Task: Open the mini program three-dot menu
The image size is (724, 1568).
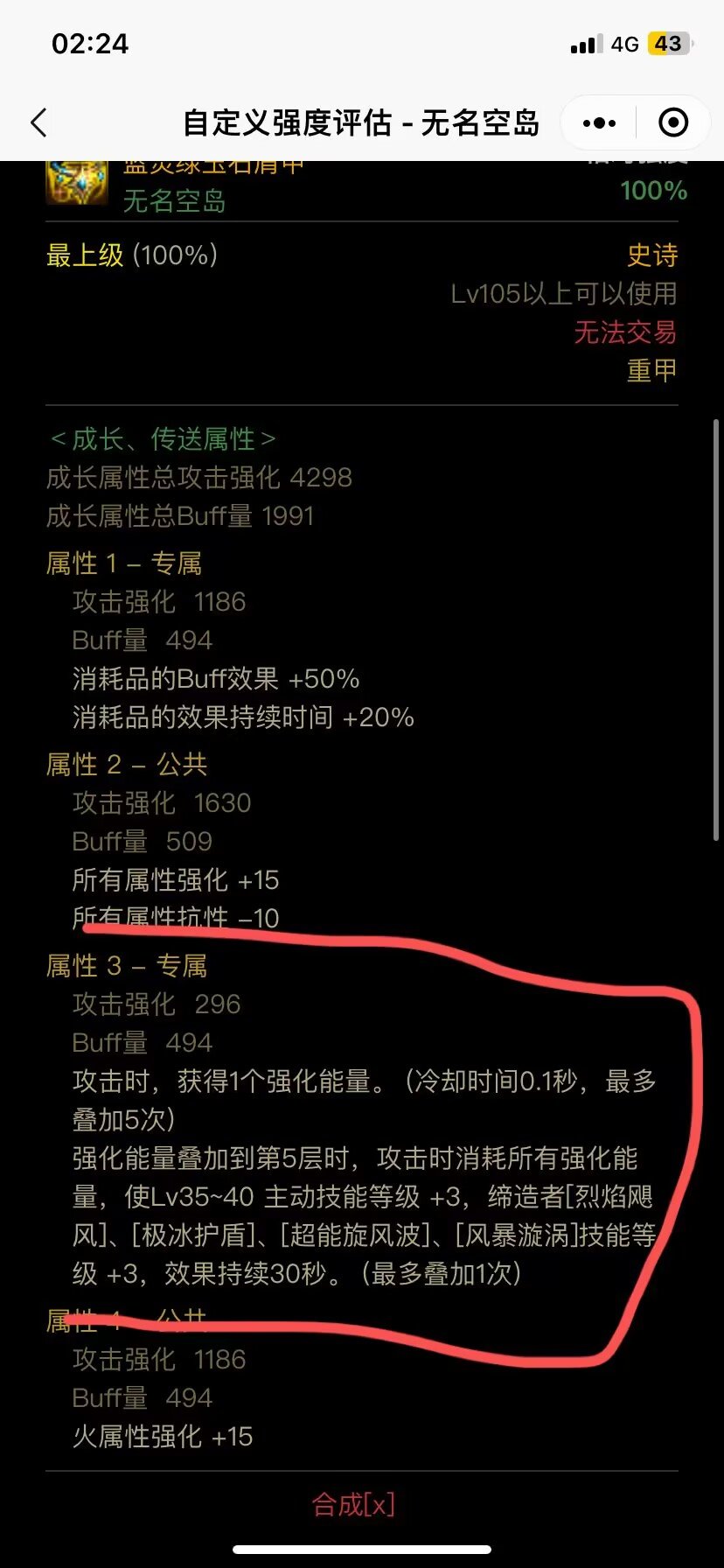Action: pyautogui.click(x=599, y=122)
